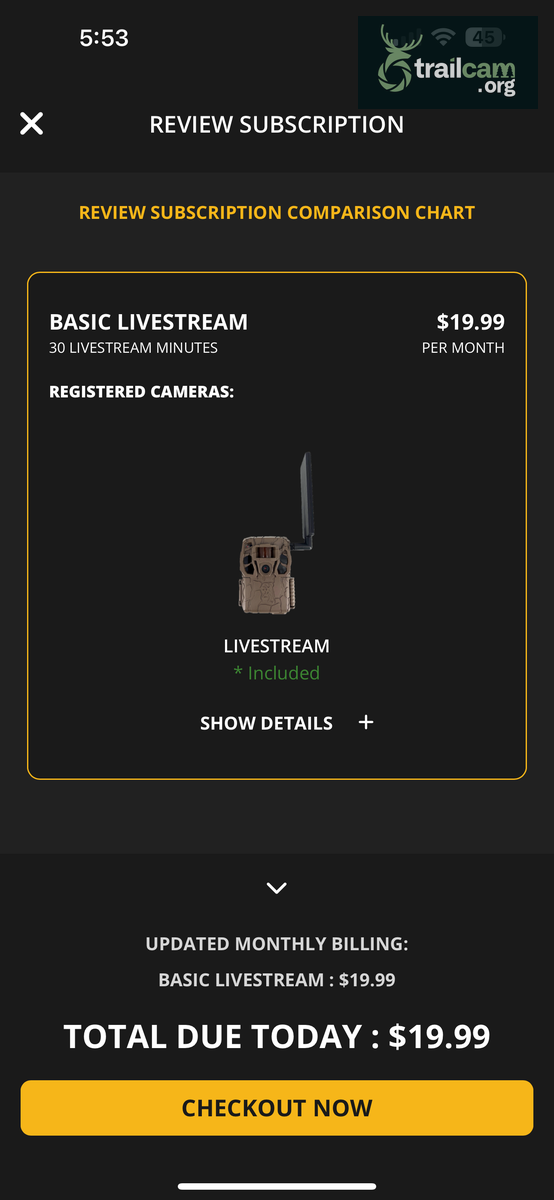
Task: Open the subscription comparison chart link
Action: coord(277,212)
